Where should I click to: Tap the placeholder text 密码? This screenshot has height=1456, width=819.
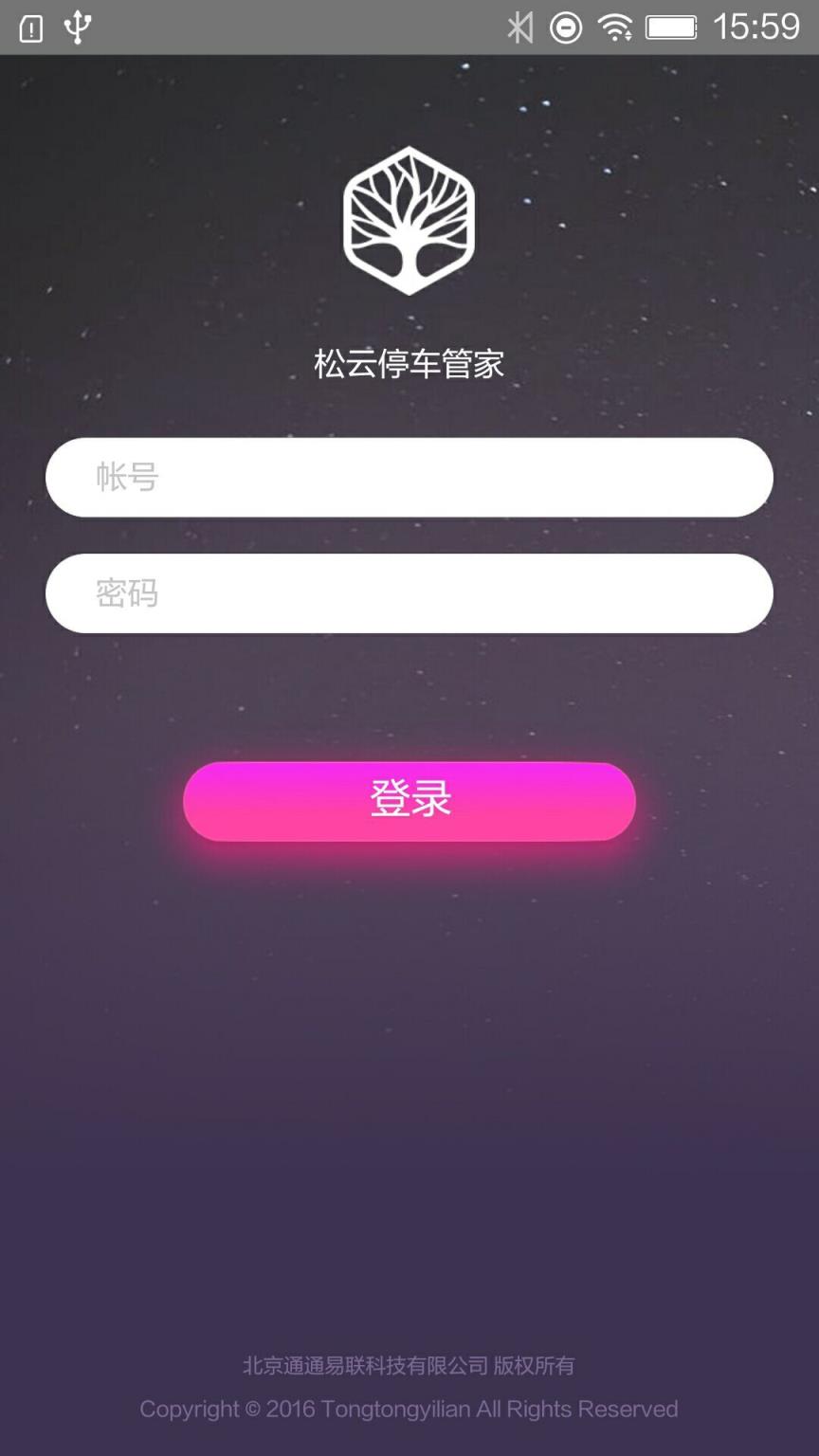click(124, 593)
